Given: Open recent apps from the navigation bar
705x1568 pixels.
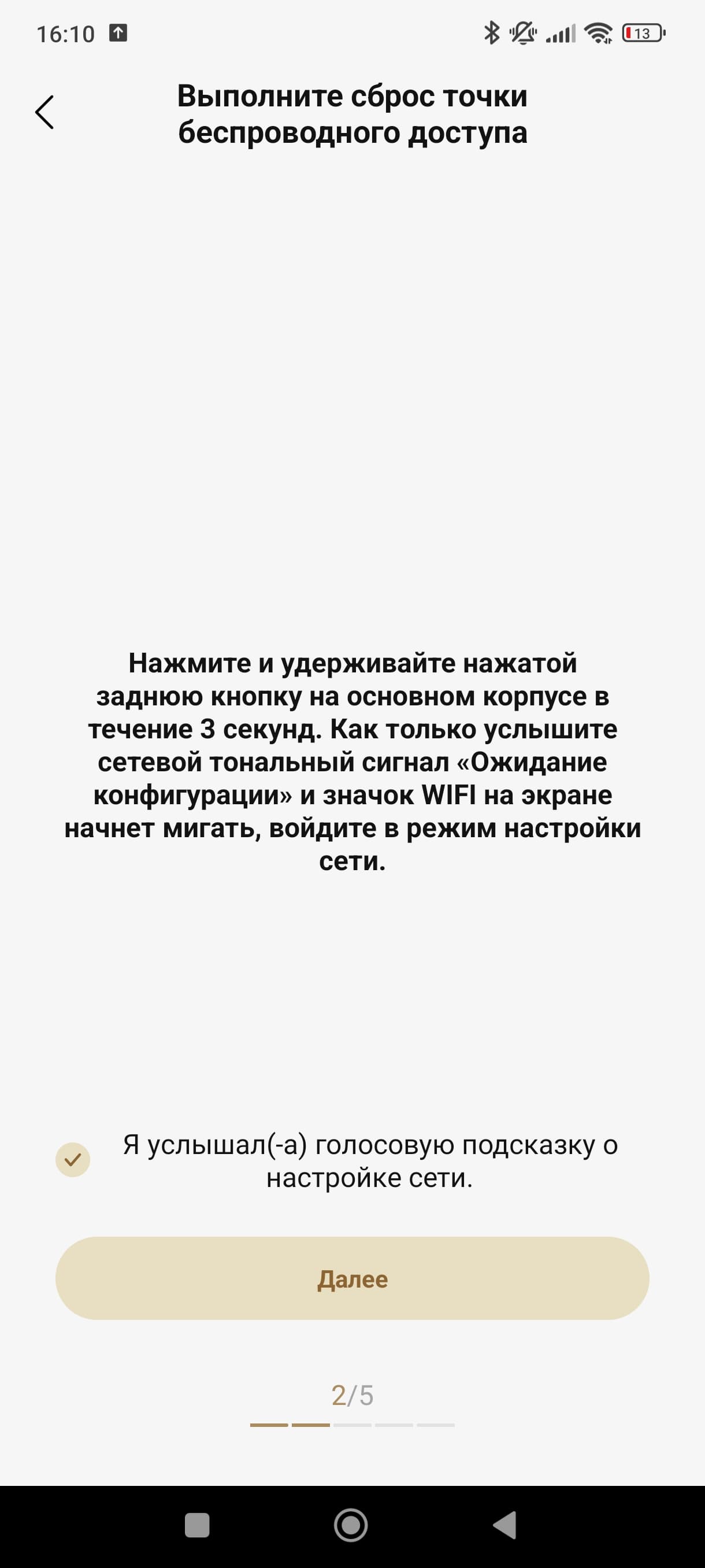Looking at the screenshot, I should tap(197, 1525).
